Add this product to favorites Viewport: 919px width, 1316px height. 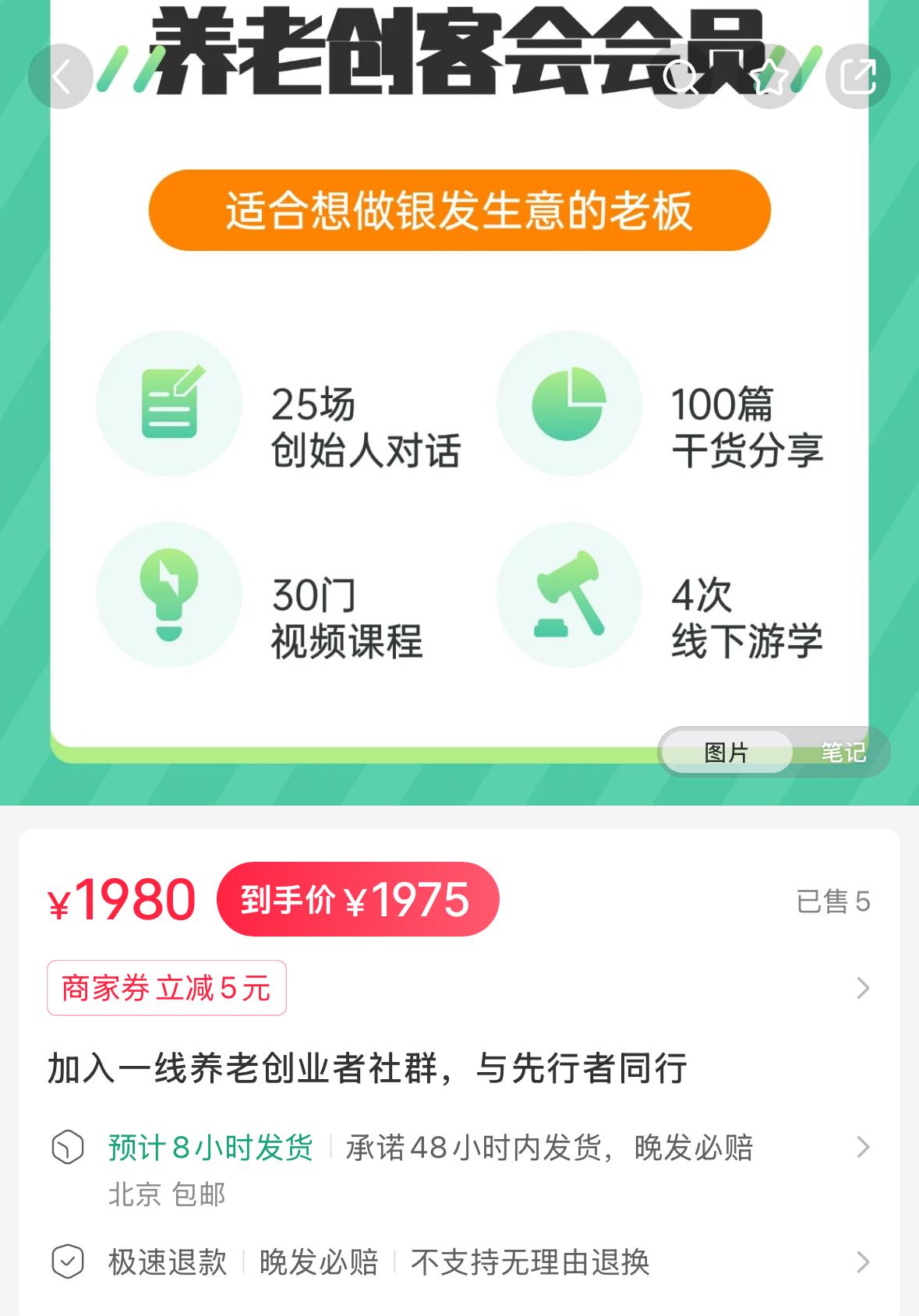click(x=769, y=76)
